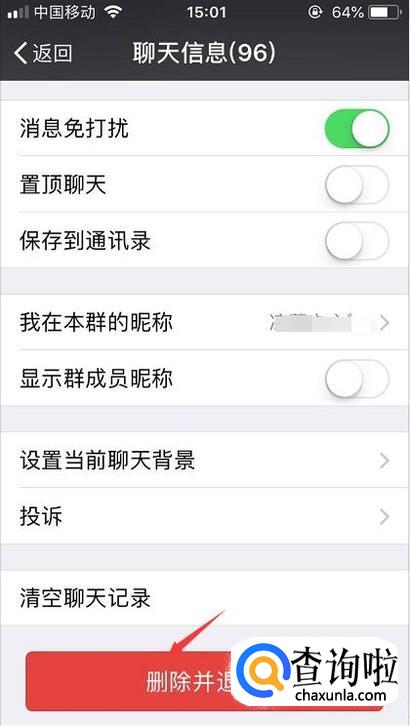Open the 投诉 row
Screen dimensions: 410x726
[x=205, y=516]
